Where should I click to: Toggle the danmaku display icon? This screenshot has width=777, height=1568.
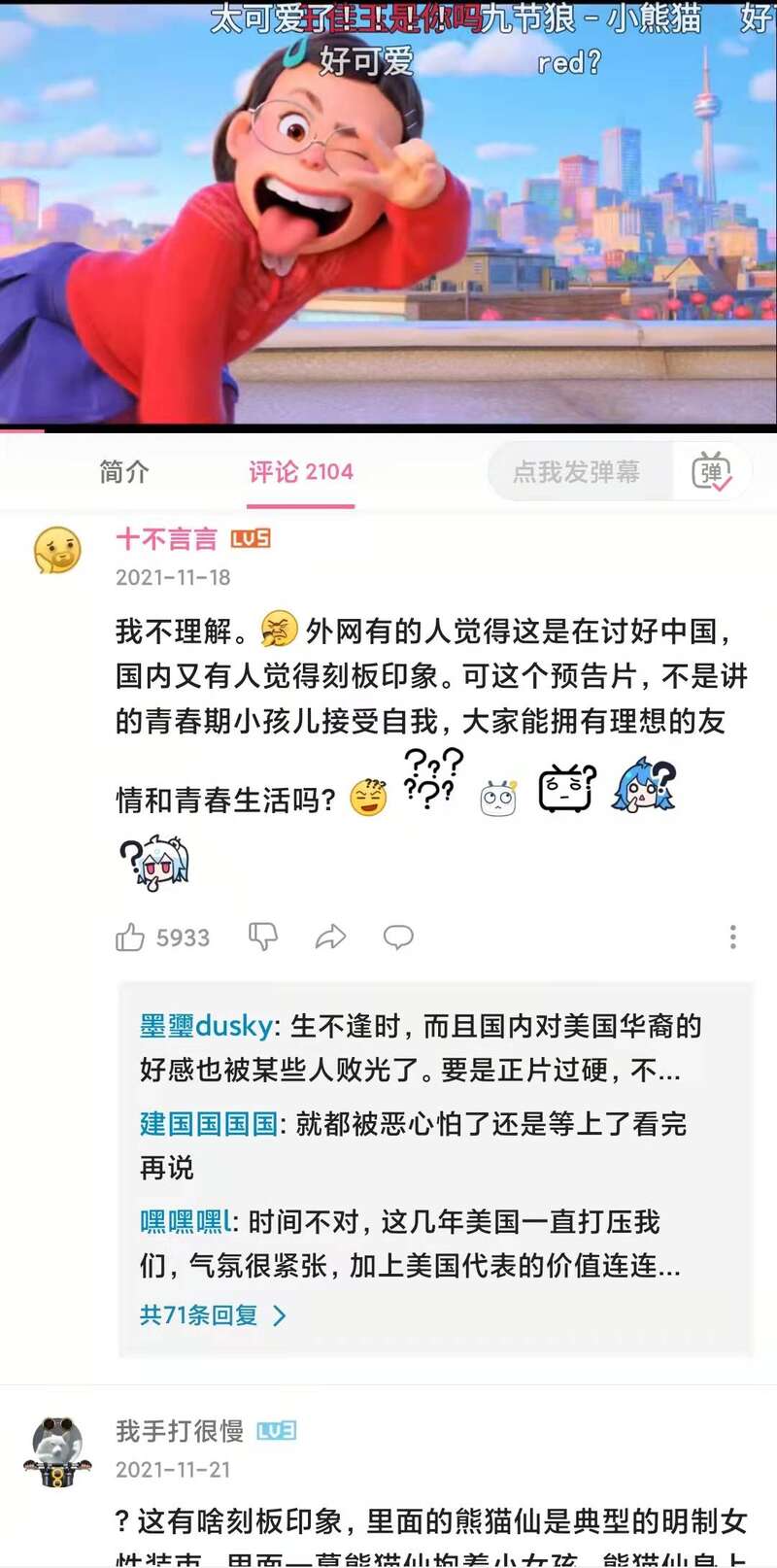pos(712,472)
